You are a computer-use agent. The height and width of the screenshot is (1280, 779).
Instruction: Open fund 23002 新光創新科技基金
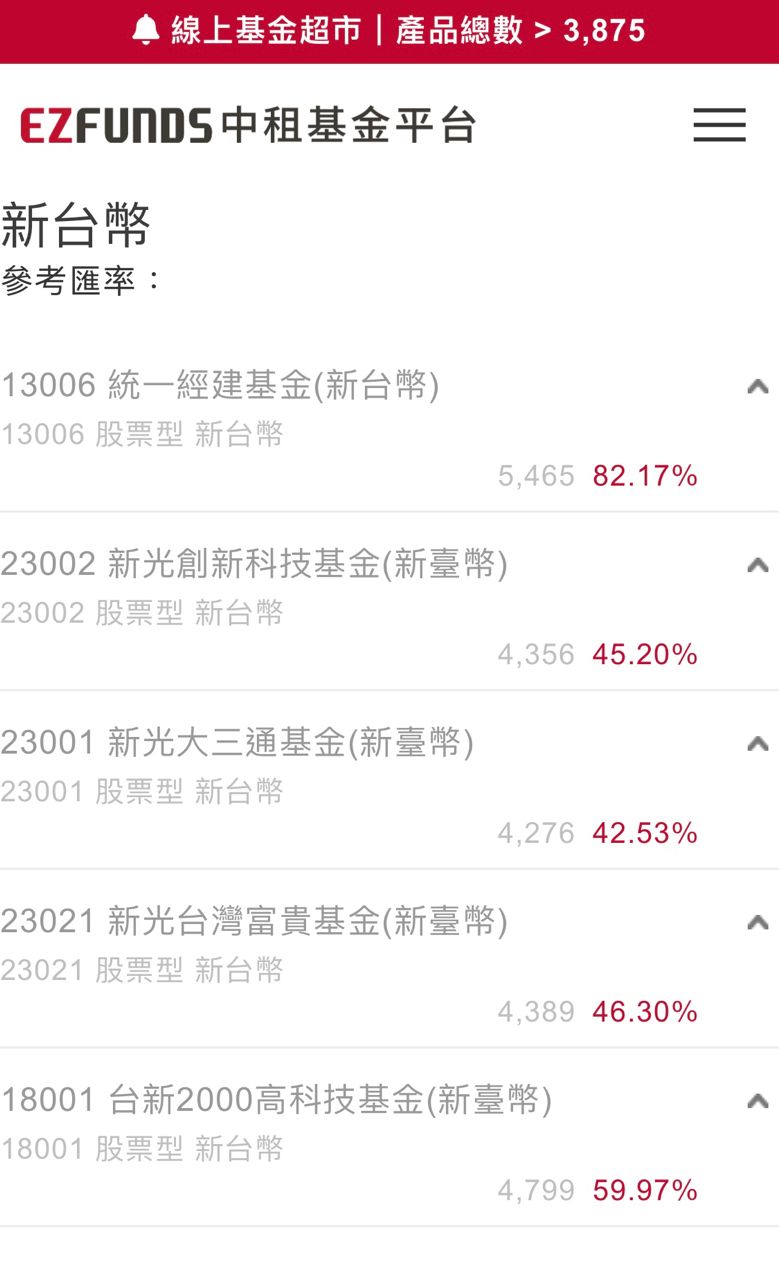pyautogui.click(x=254, y=564)
